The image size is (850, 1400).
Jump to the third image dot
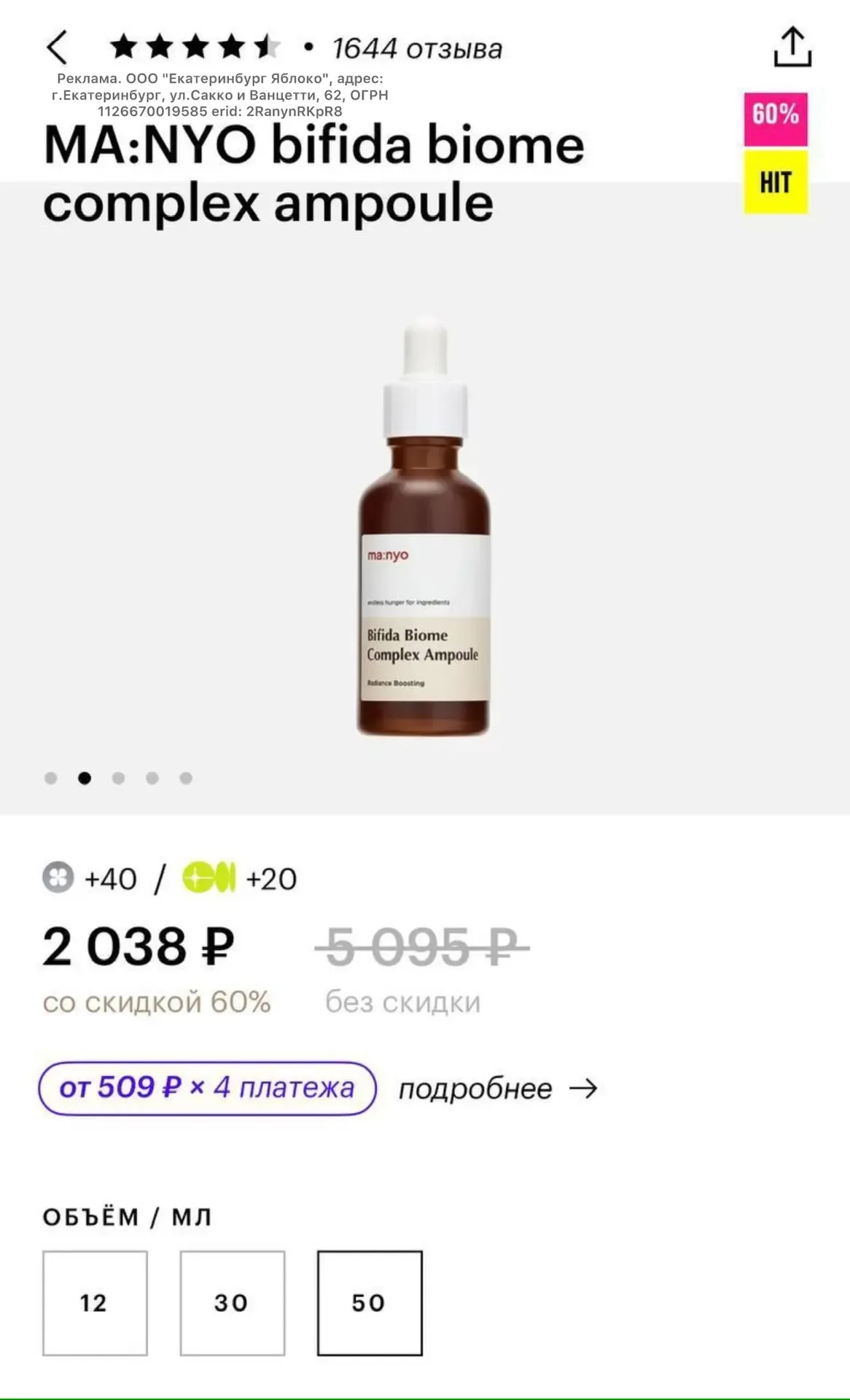point(118,778)
